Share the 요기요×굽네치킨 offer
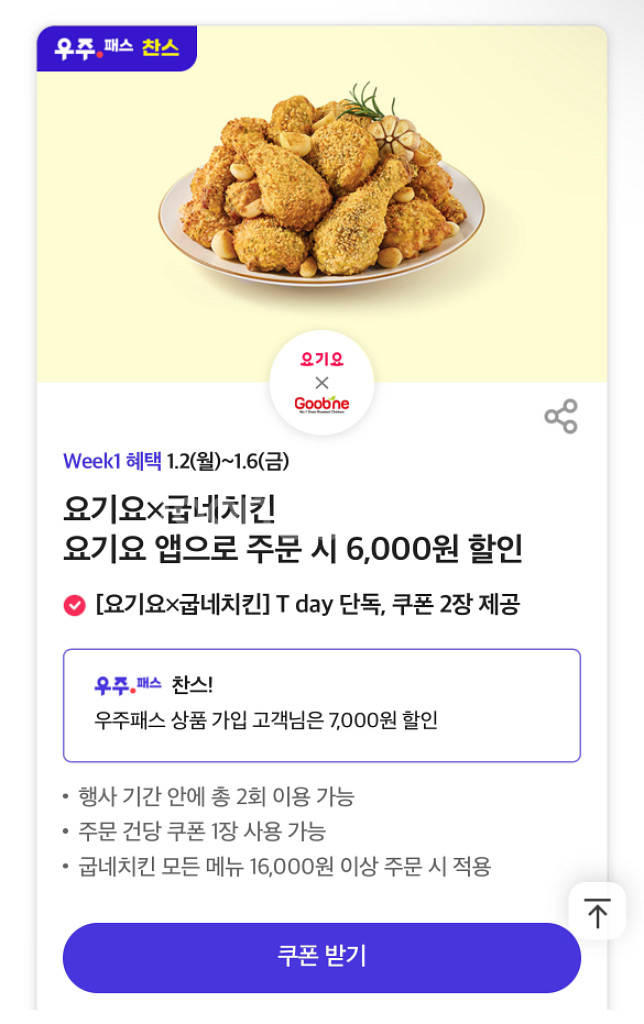 pos(561,416)
